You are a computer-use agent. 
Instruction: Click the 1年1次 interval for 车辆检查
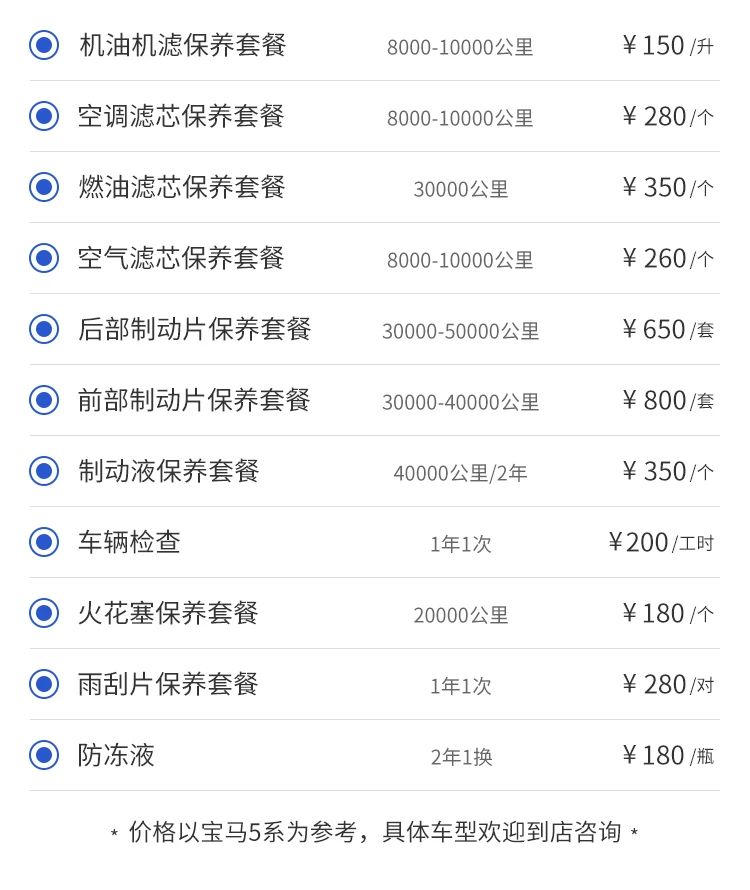461,543
